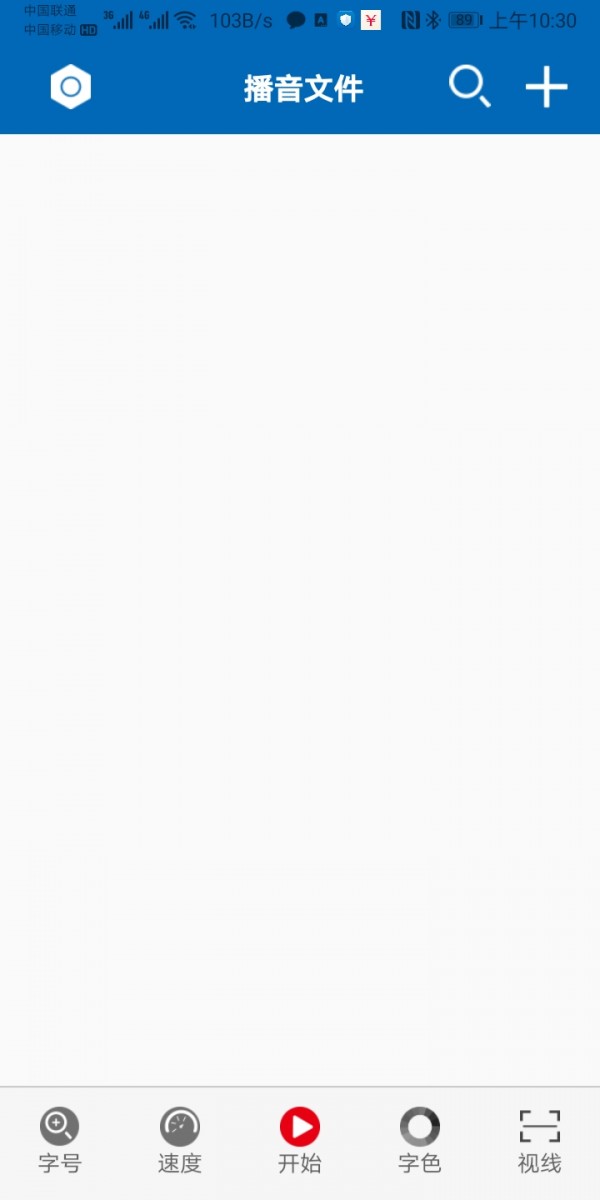Add a new broadcast file
This screenshot has height=1200, width=600.
[x=546, y=88]
